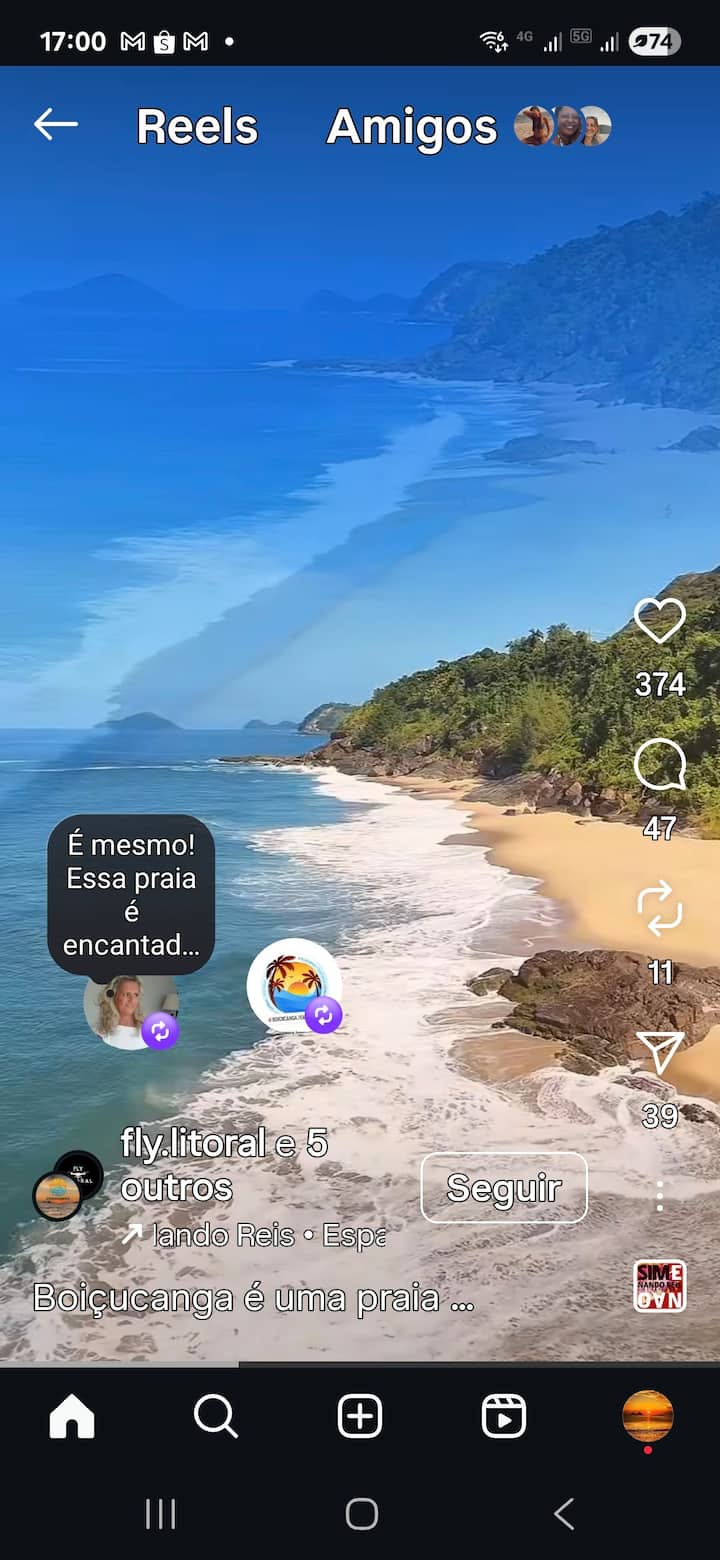Open the three-dot options menu
The height and width of the screenshot is (1560, 720).
(x=660, y=1196)
